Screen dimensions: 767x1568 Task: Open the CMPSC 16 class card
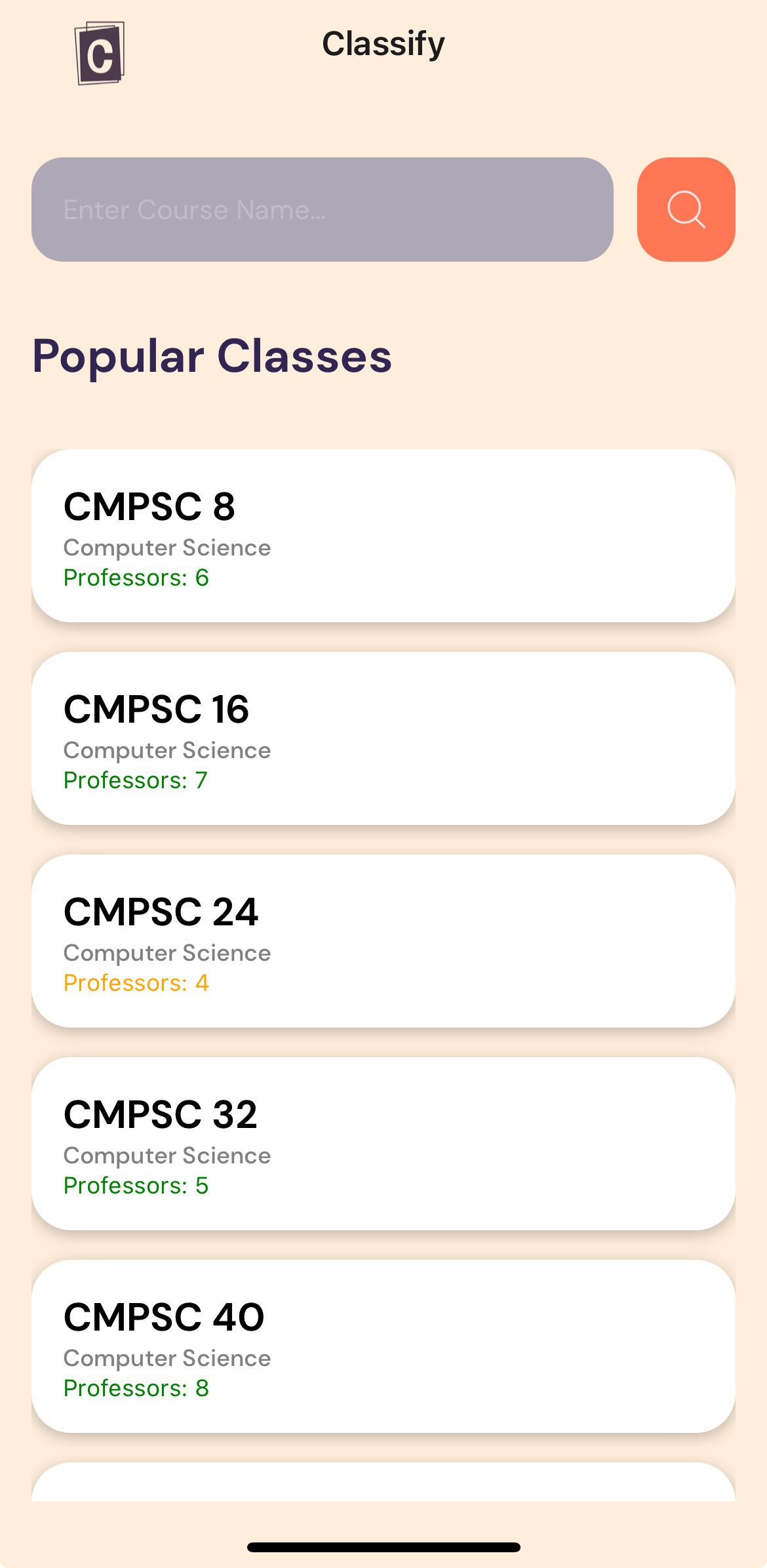383,738
